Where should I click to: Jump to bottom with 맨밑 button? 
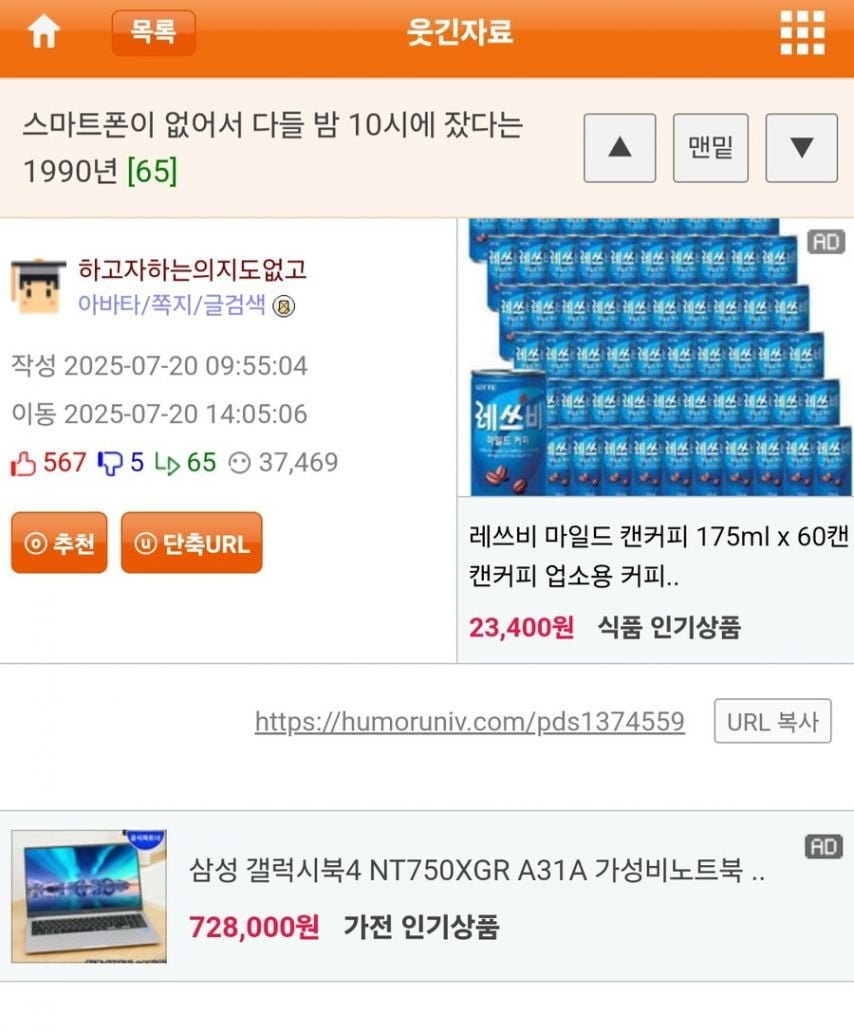tap(710, 148)
